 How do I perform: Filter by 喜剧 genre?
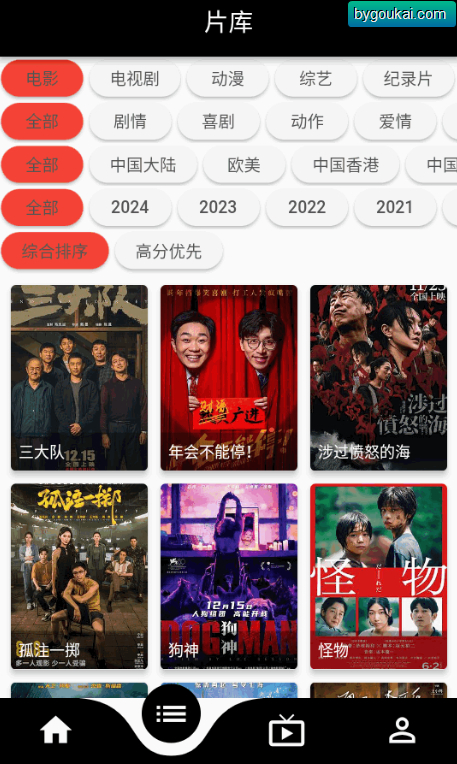[x=218, y=121]
